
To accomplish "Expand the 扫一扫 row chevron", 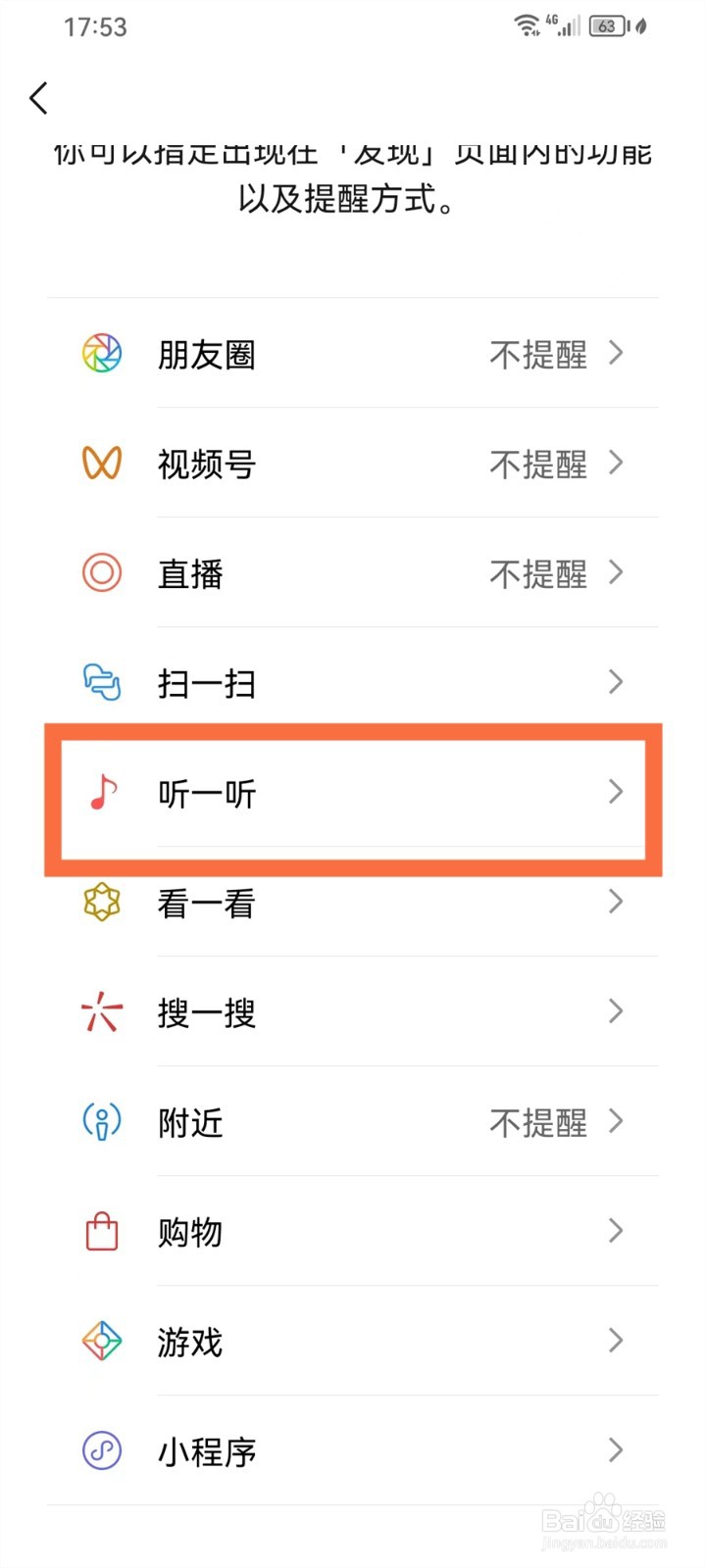I will coord(616,681).
